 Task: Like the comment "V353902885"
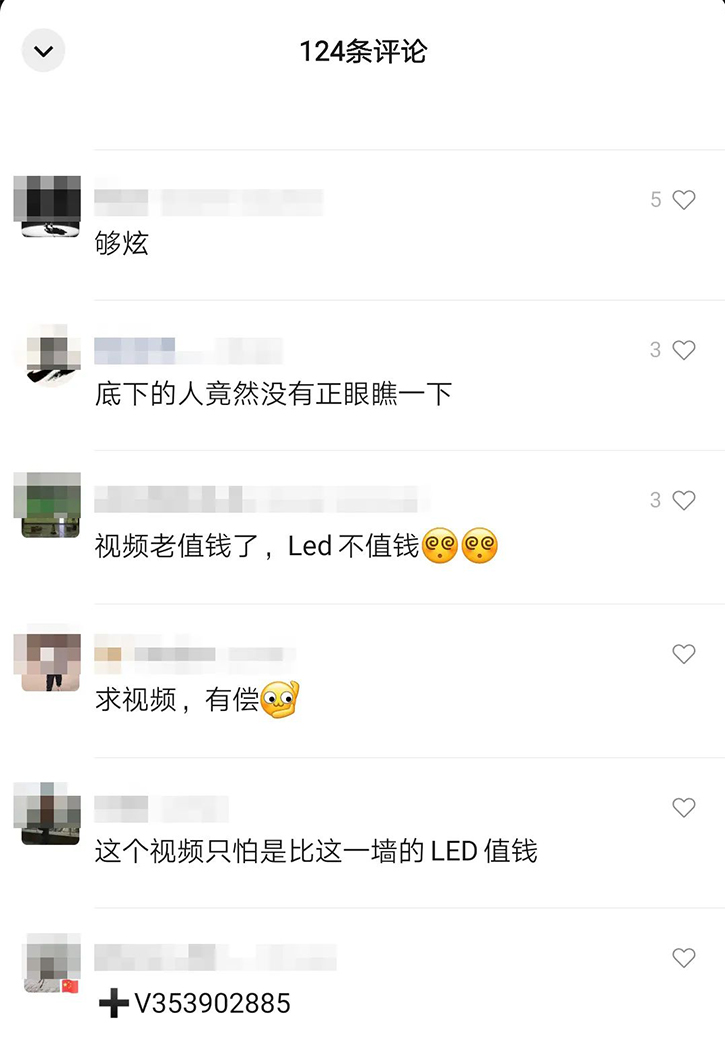pyautogui.click(x=684, y=958)
